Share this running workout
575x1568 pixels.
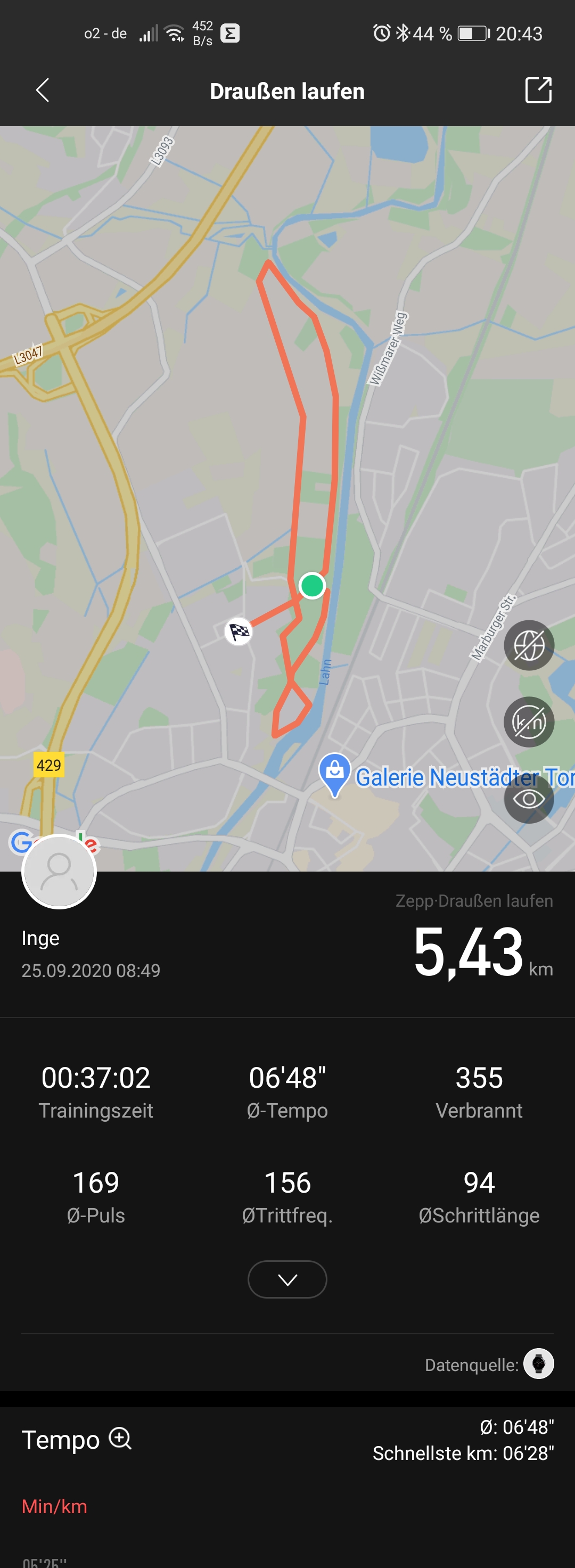[x=538, y=91]
